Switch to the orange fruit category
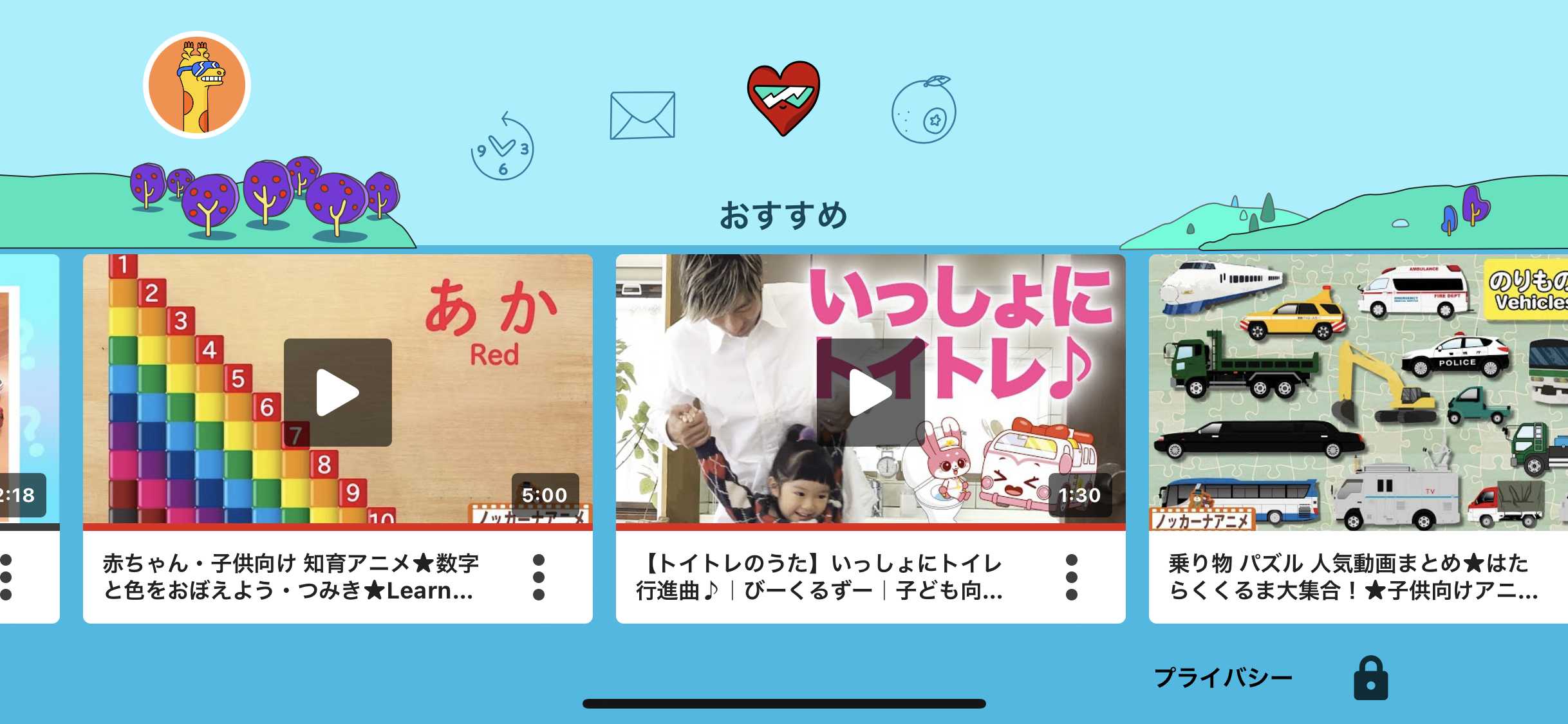The width and height of the screenshot is (1568, 724). [x=924, y=110]
